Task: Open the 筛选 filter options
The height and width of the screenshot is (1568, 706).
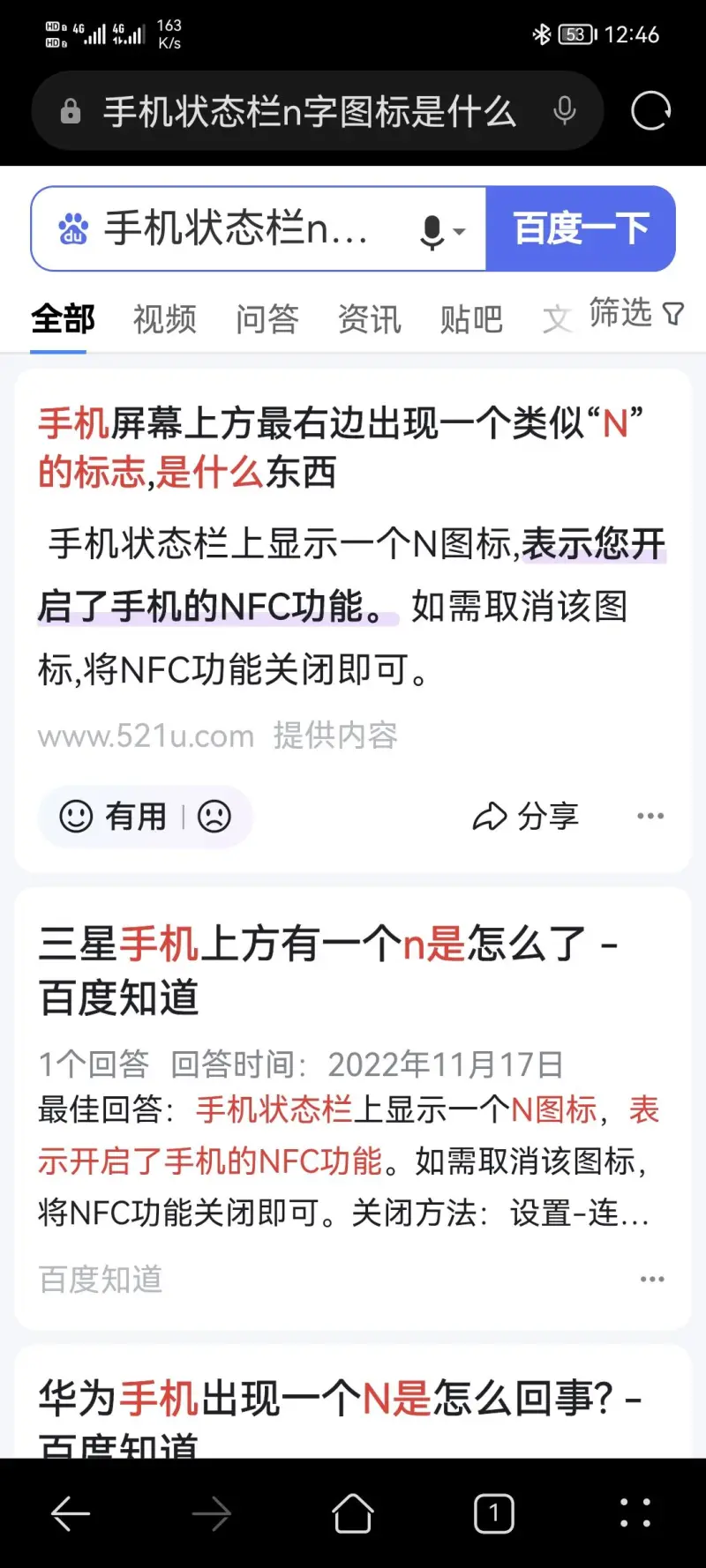Action: (x=635, y=313)
